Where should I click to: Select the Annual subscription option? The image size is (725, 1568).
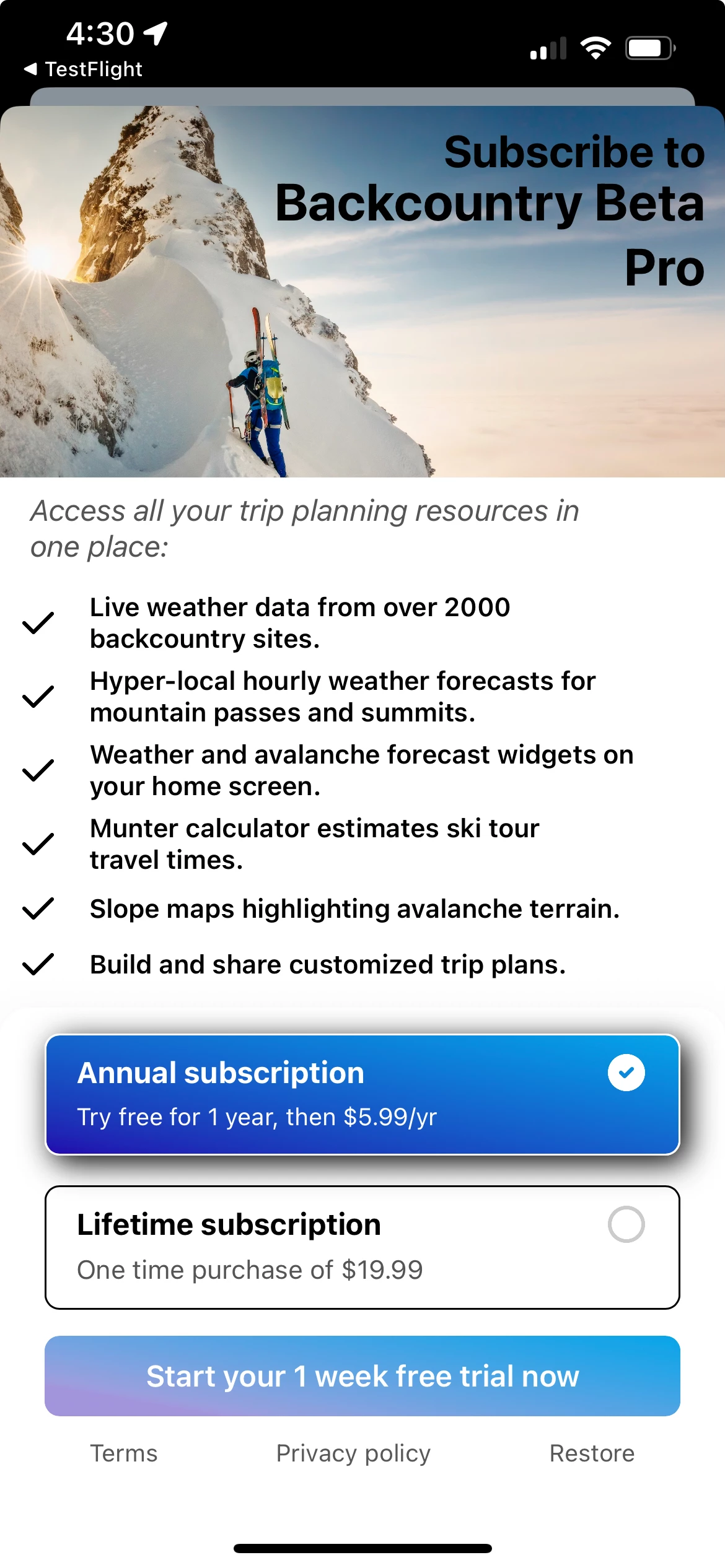click(x=362, y=1094)
